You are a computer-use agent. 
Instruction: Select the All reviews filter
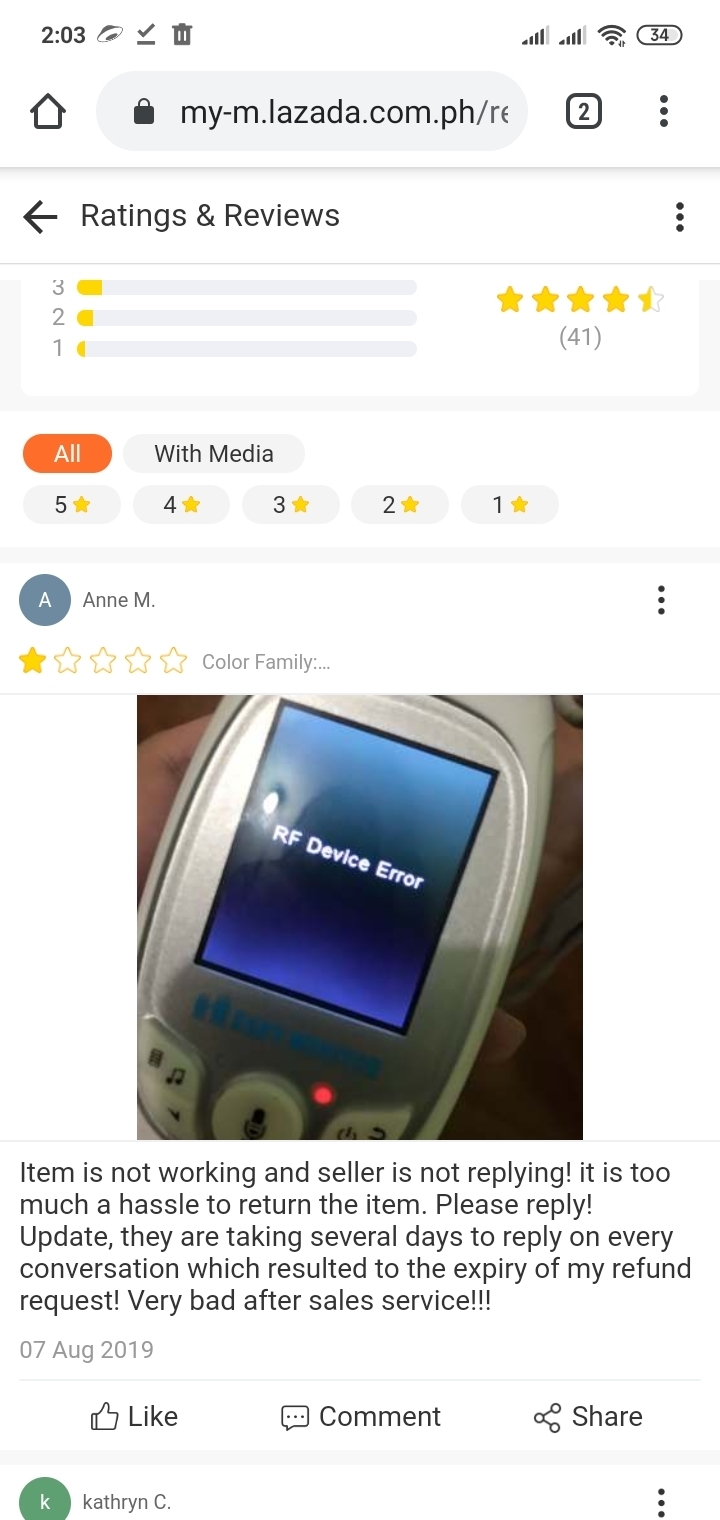67,454
